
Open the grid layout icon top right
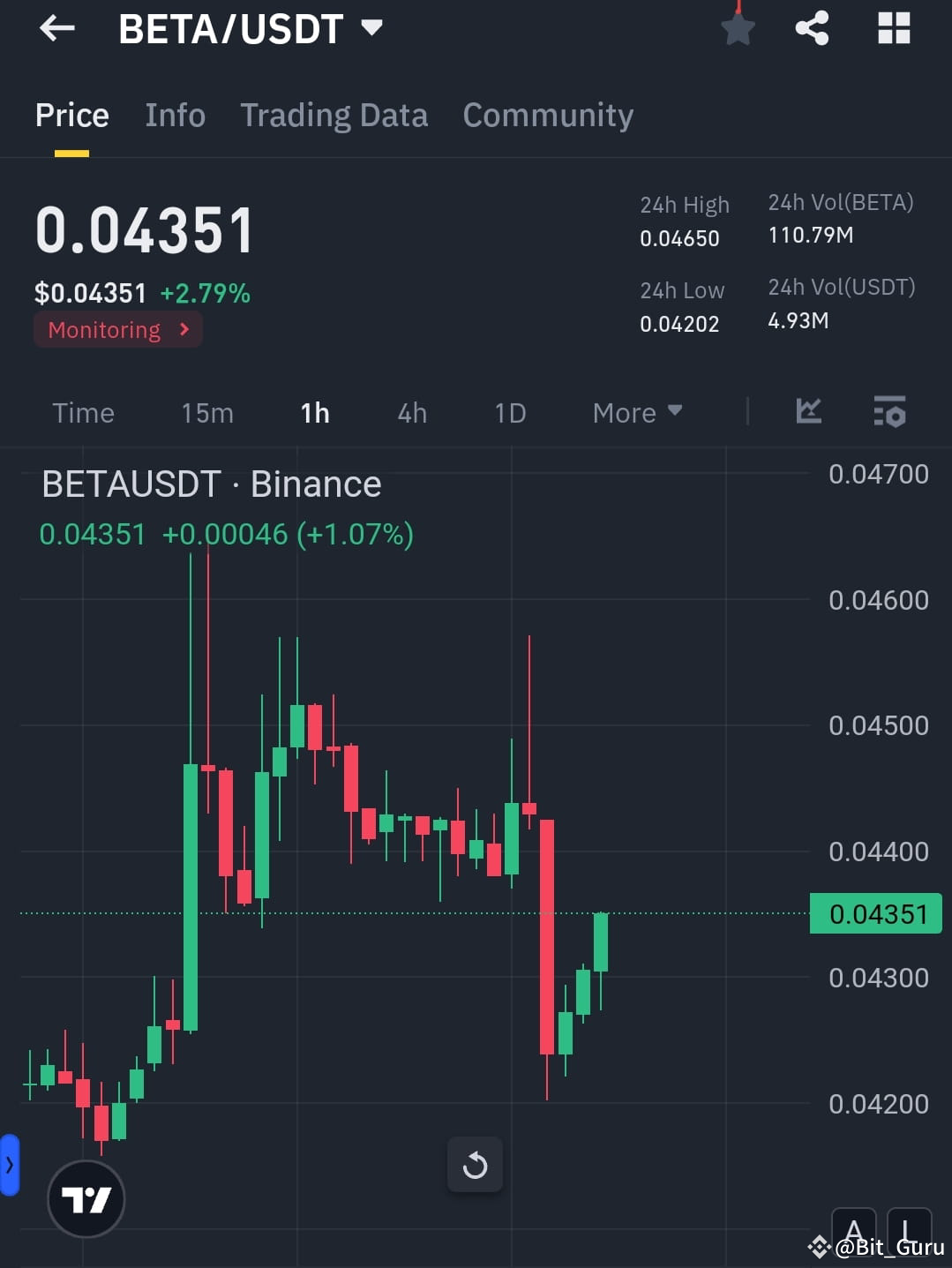(x=894, y=27)
